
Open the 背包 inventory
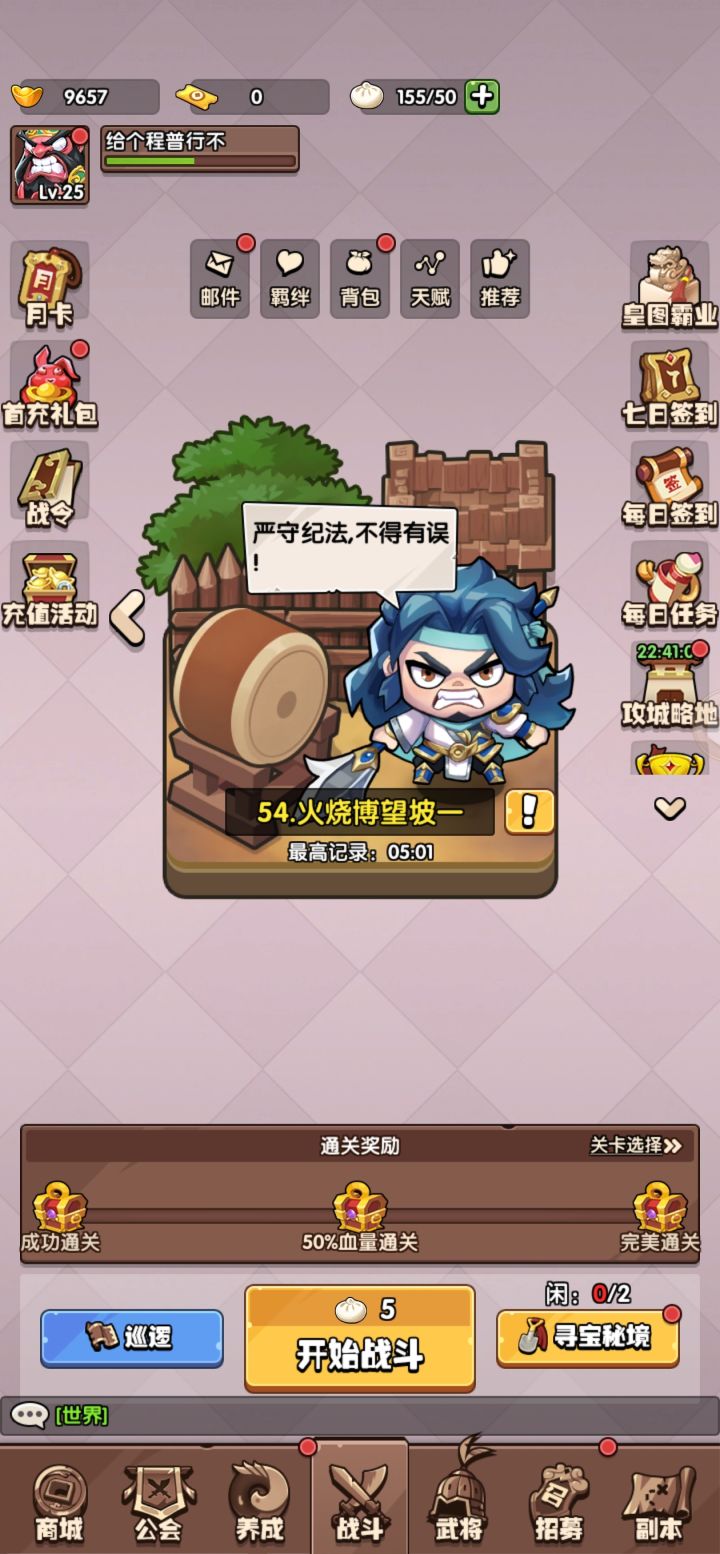click(x=358, y=275)
